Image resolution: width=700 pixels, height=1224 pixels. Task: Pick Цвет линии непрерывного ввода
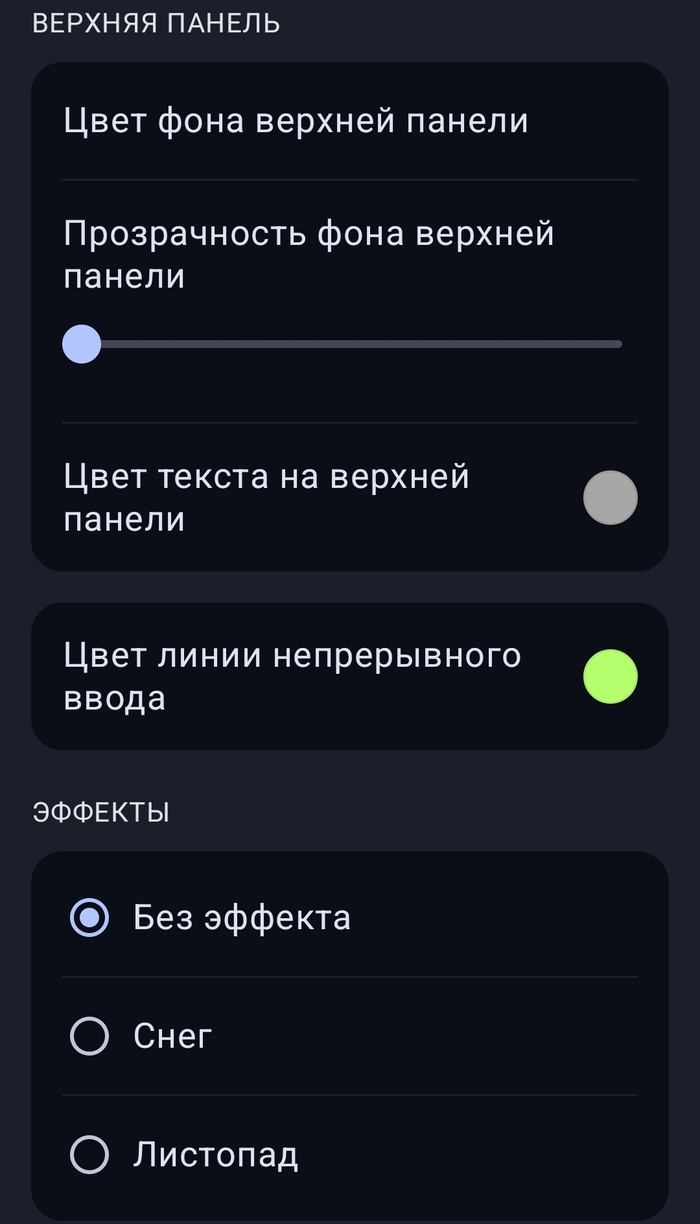609,677
